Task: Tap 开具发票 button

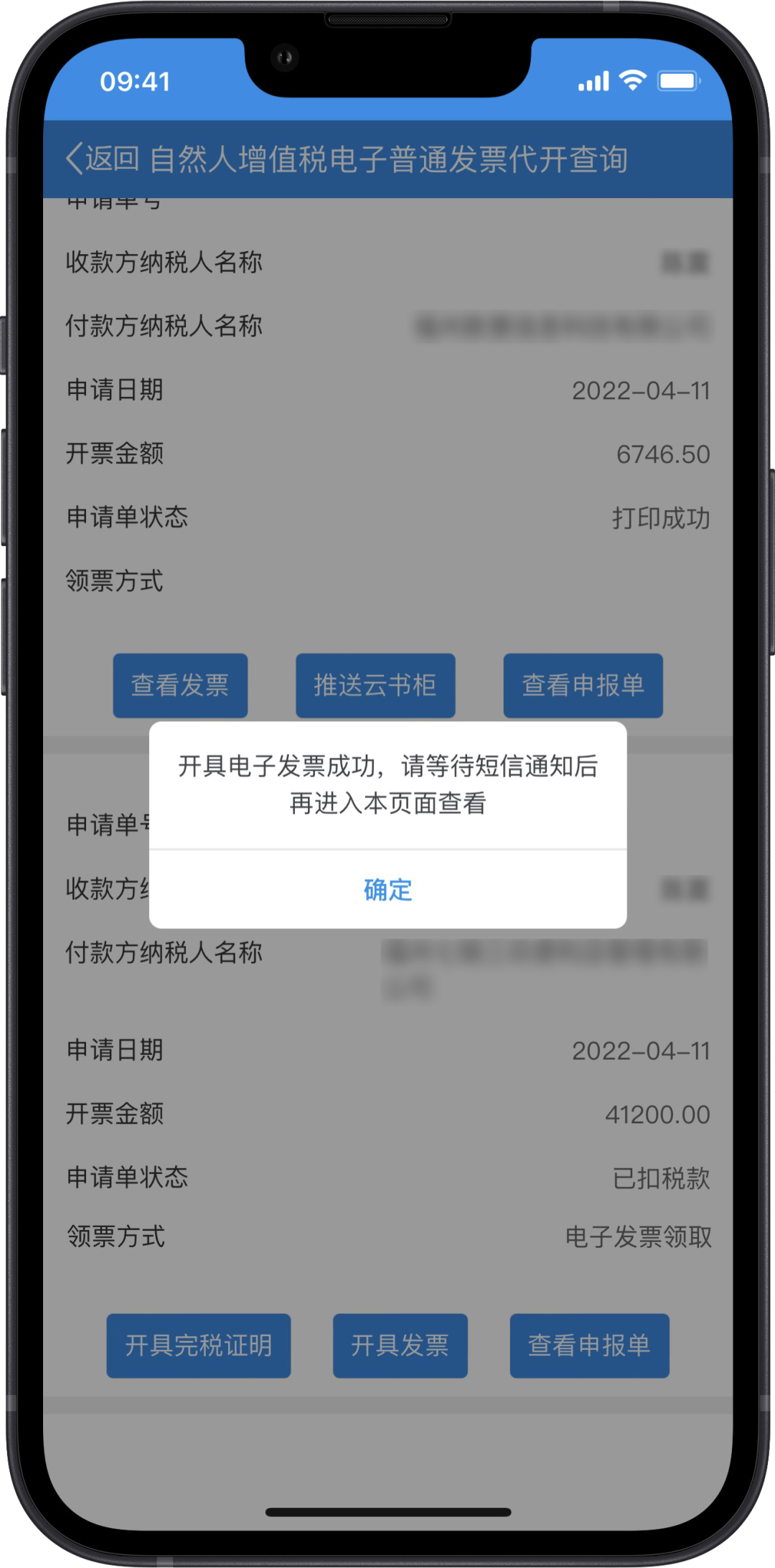Action: point(400,1346)
